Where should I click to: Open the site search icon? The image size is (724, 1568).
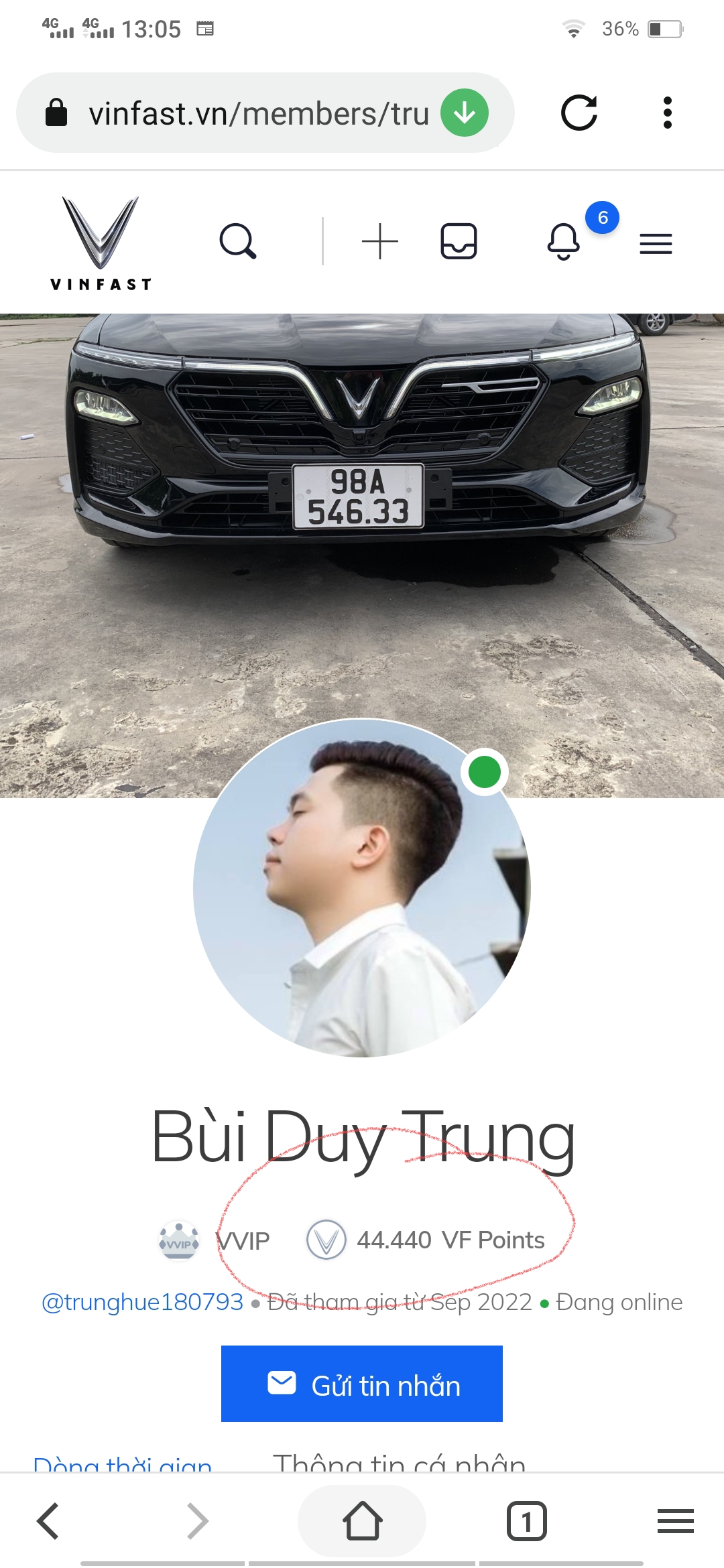coord(238,241)
